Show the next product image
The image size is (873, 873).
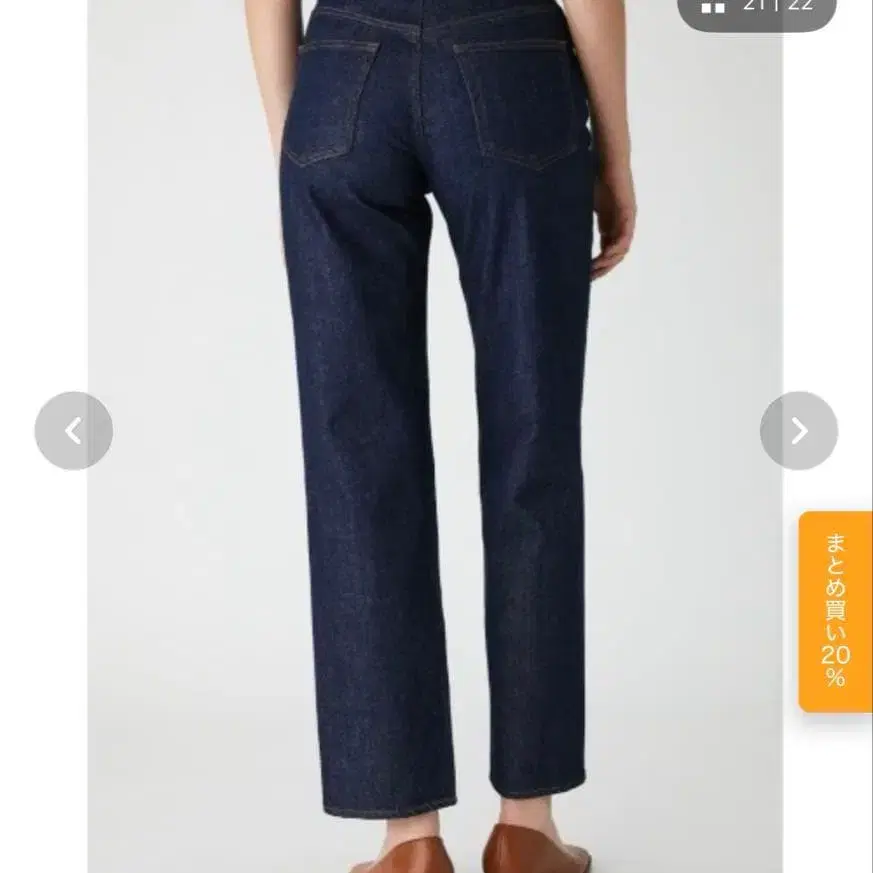[799, 431]
